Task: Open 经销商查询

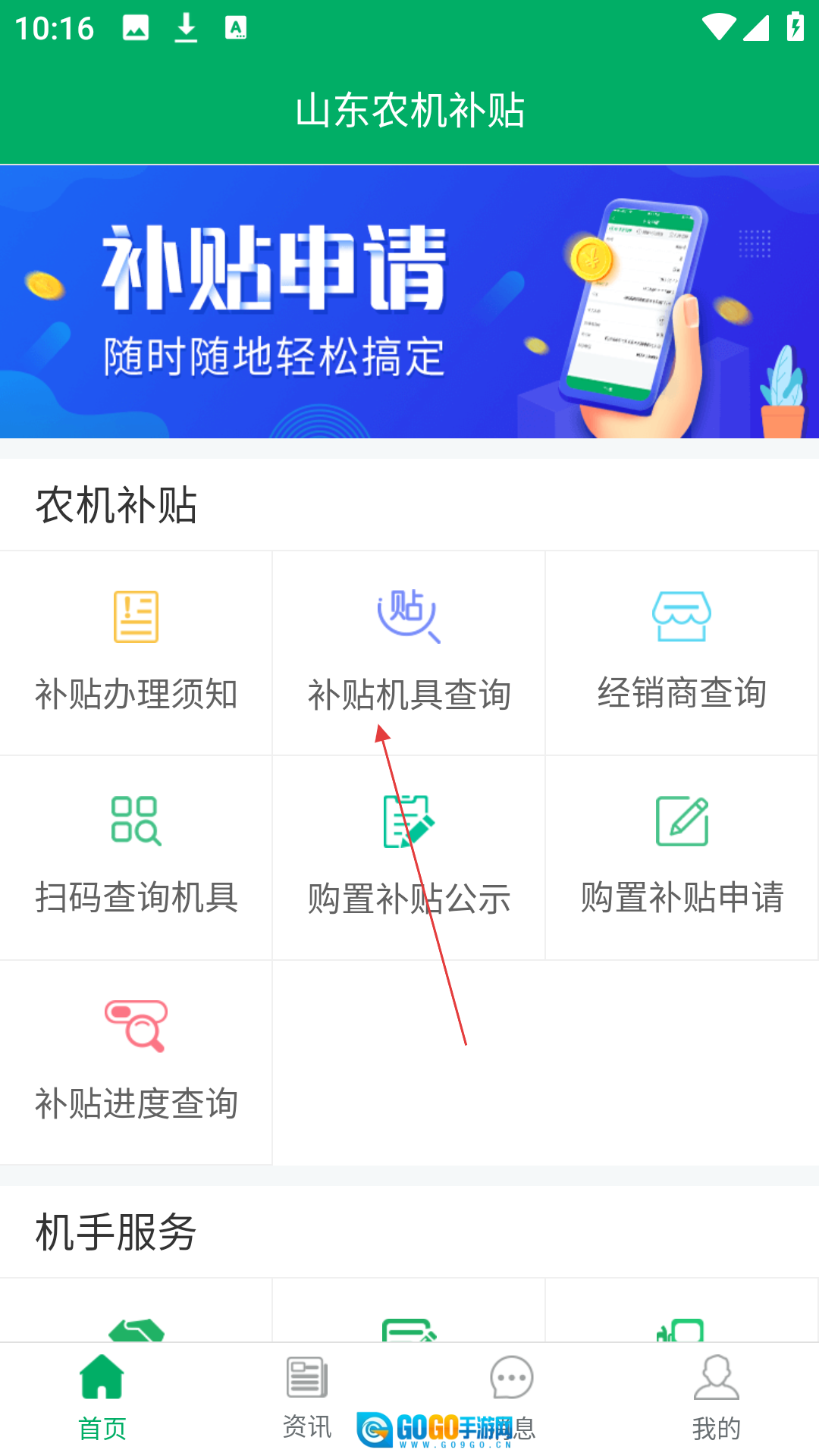Action: 681,652
